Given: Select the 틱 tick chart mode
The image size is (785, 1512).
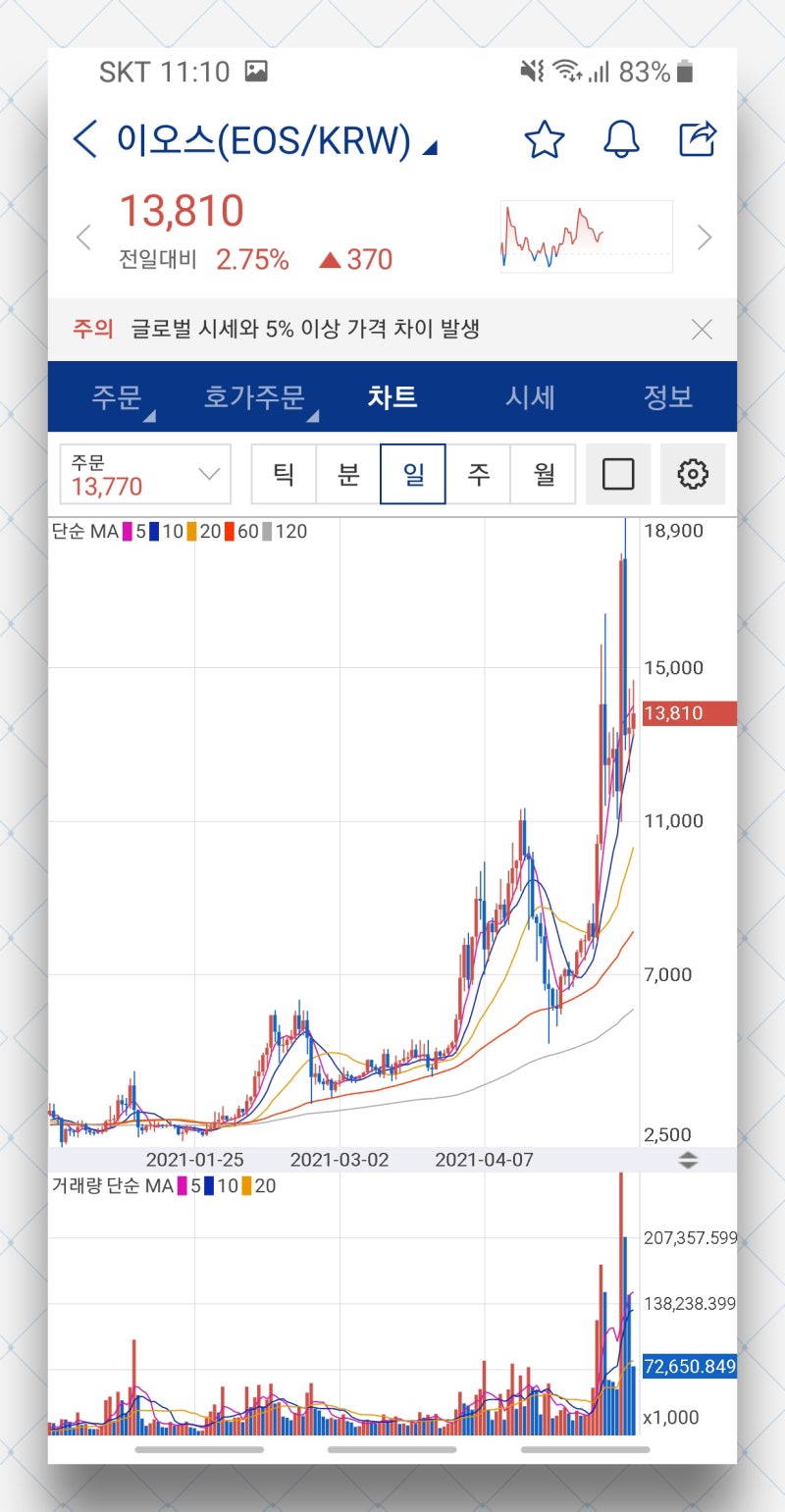Looking at the screenshot, I should point(284,474).
